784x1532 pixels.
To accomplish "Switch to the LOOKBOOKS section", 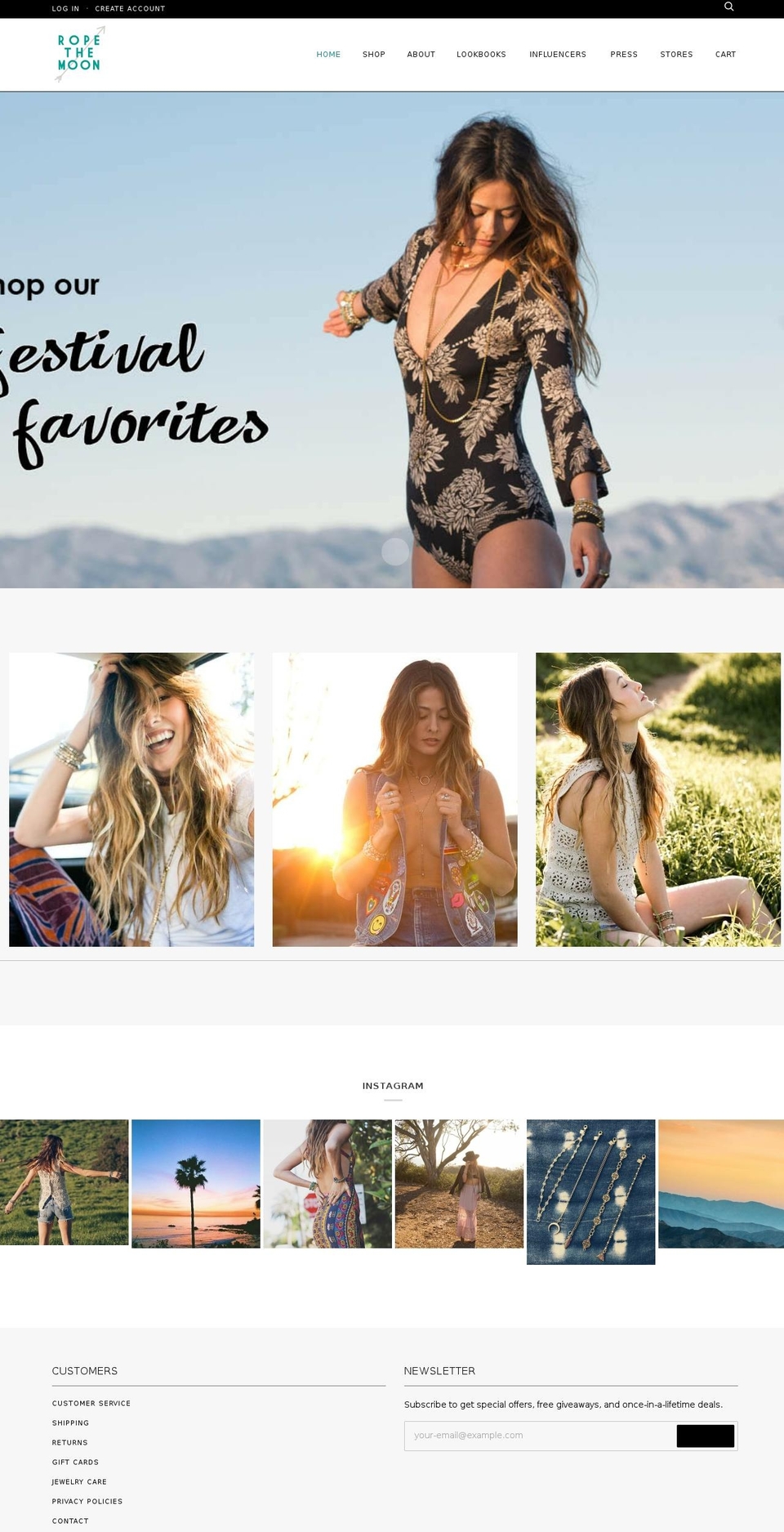I will pyautogui.click(x=481, y=54).
